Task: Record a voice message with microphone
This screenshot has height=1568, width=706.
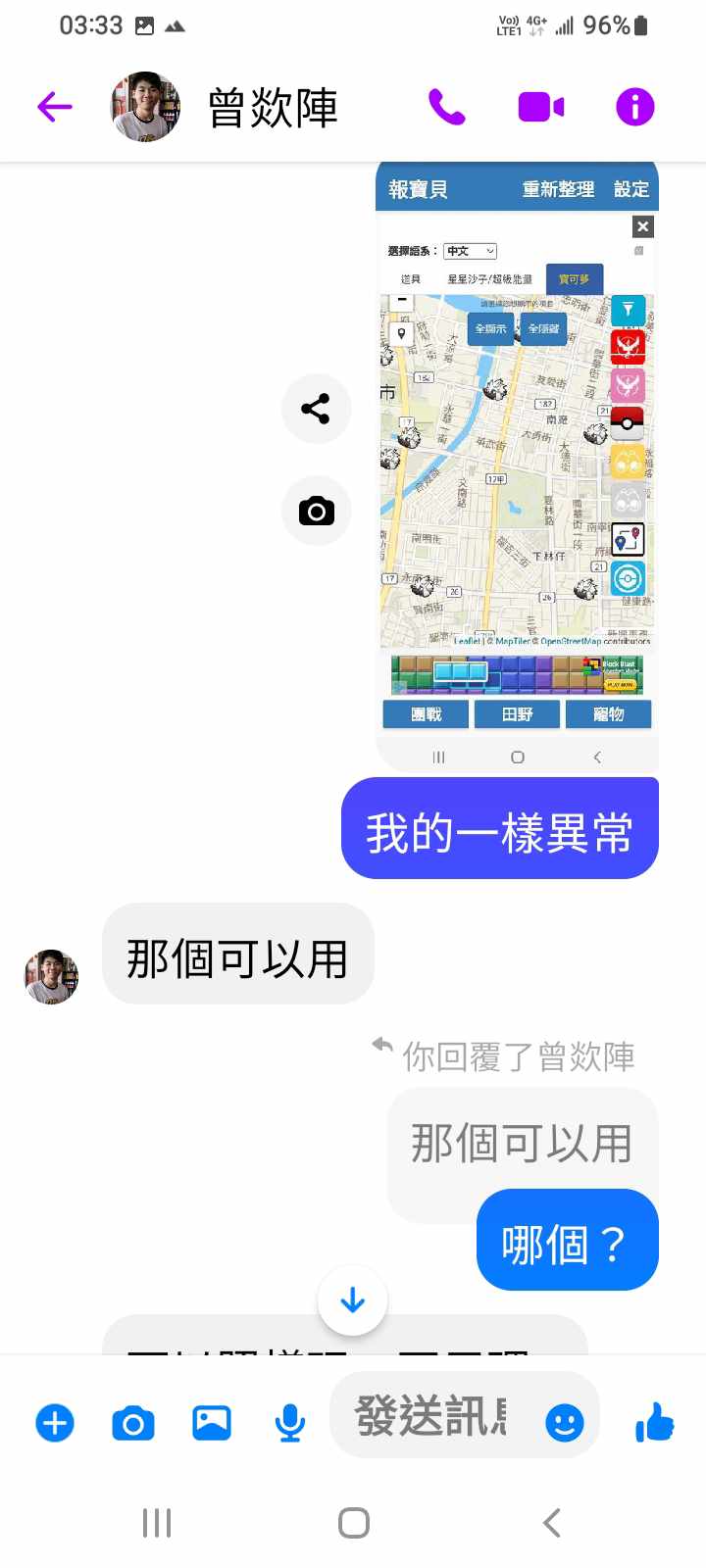Action: click(289, 1422)
